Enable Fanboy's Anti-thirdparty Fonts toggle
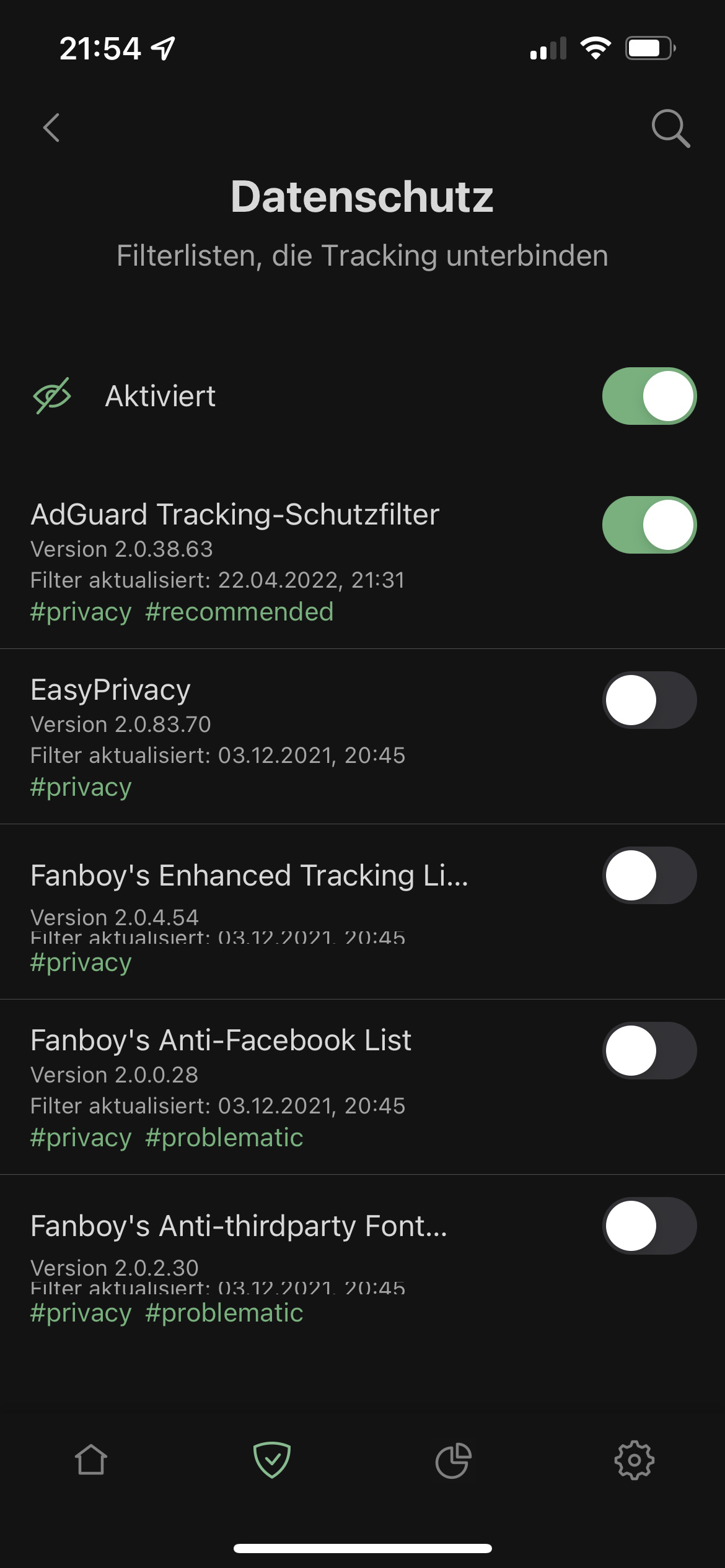The width and height of the screenshot is (725, 1568). click(x=649, y=1226)
